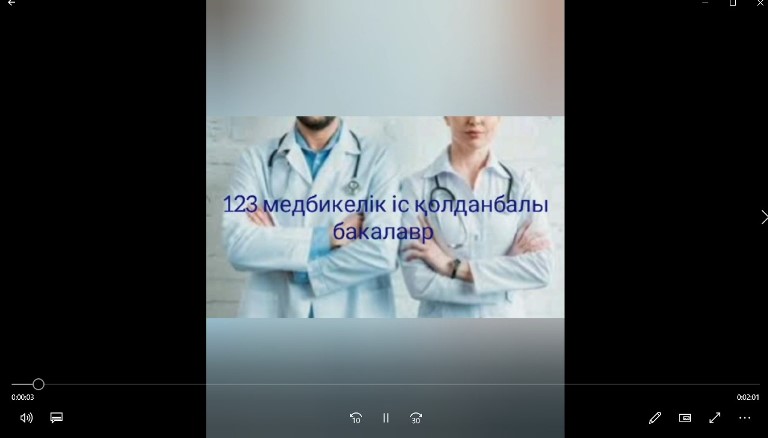Maximize the player window
The height and width of the screenshot is (438, 768).
(x=732, y=4)
